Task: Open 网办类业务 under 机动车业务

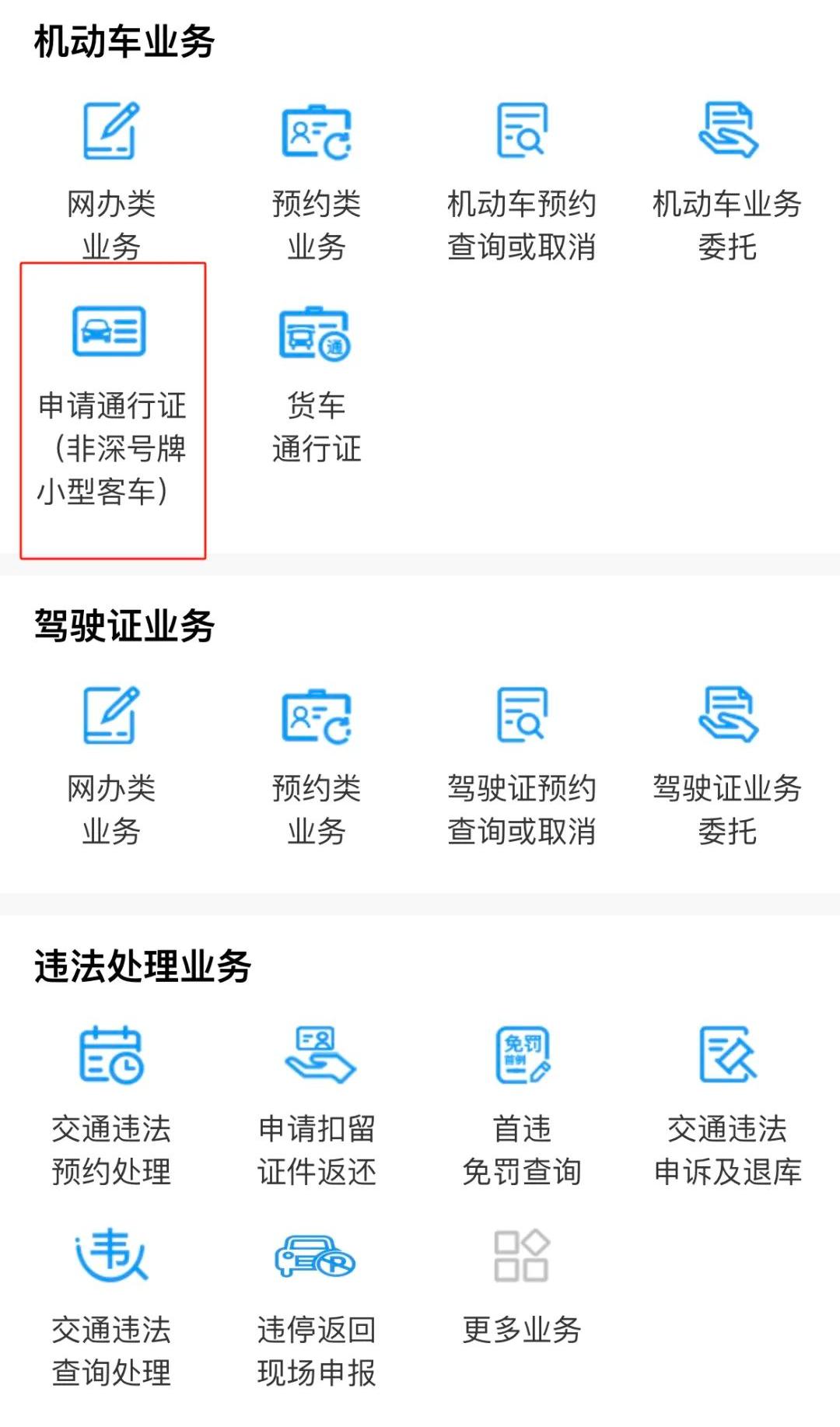Action: click(111, 132)
